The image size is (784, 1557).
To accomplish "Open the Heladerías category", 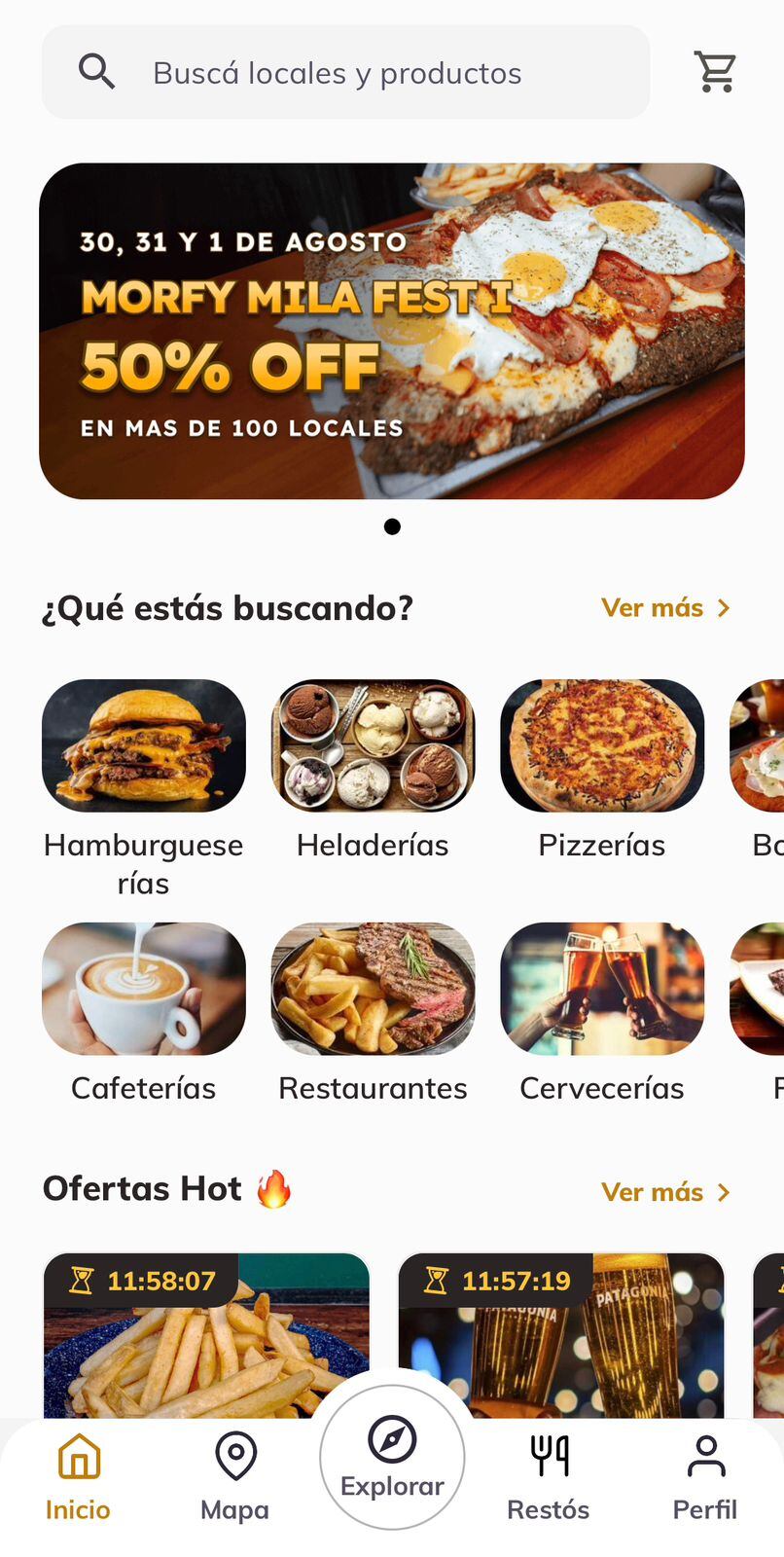I will click(x=373, y=746).
